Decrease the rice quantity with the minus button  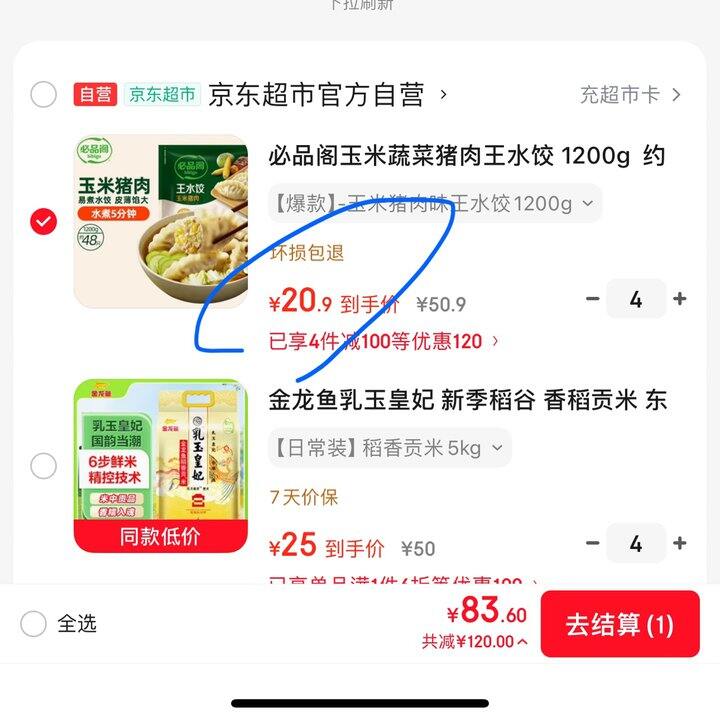point(593,543)
